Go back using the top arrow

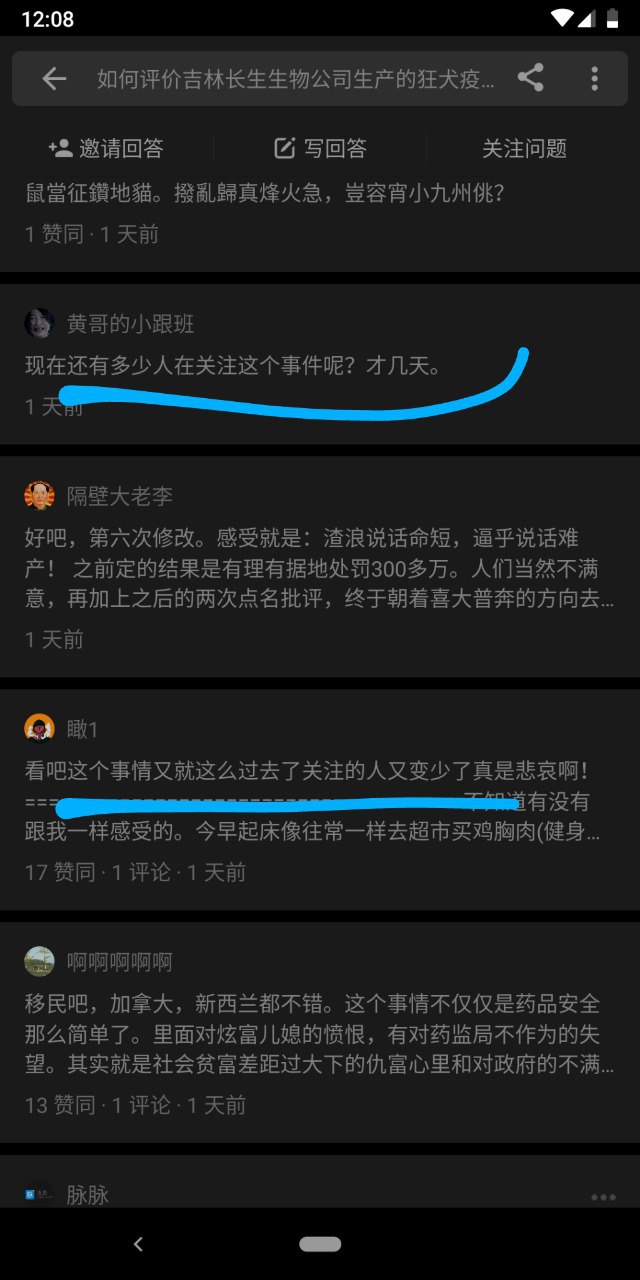coord(54,79)
